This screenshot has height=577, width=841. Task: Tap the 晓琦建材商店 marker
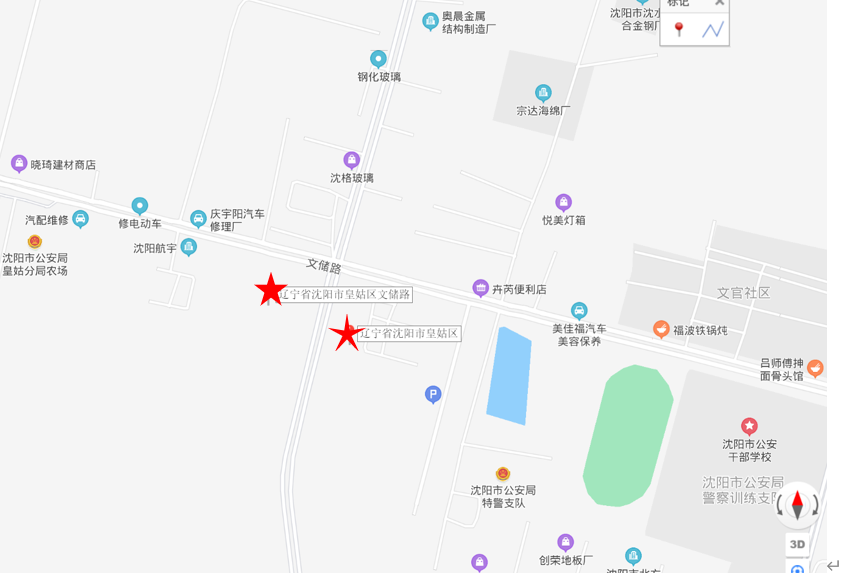pyautogui.click(x=19, y=164)
